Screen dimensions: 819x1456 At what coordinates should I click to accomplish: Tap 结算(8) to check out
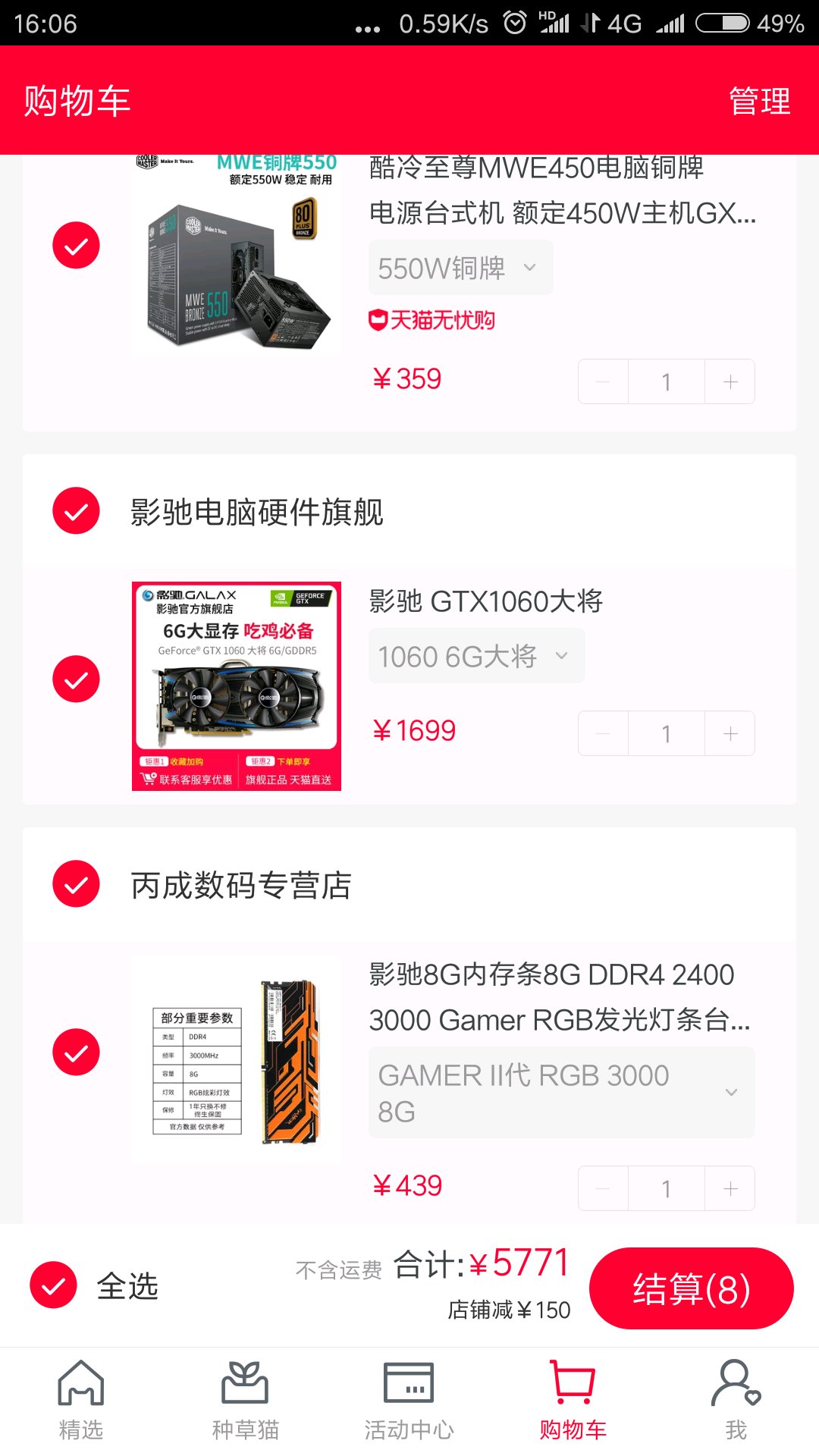(691, 1288)
